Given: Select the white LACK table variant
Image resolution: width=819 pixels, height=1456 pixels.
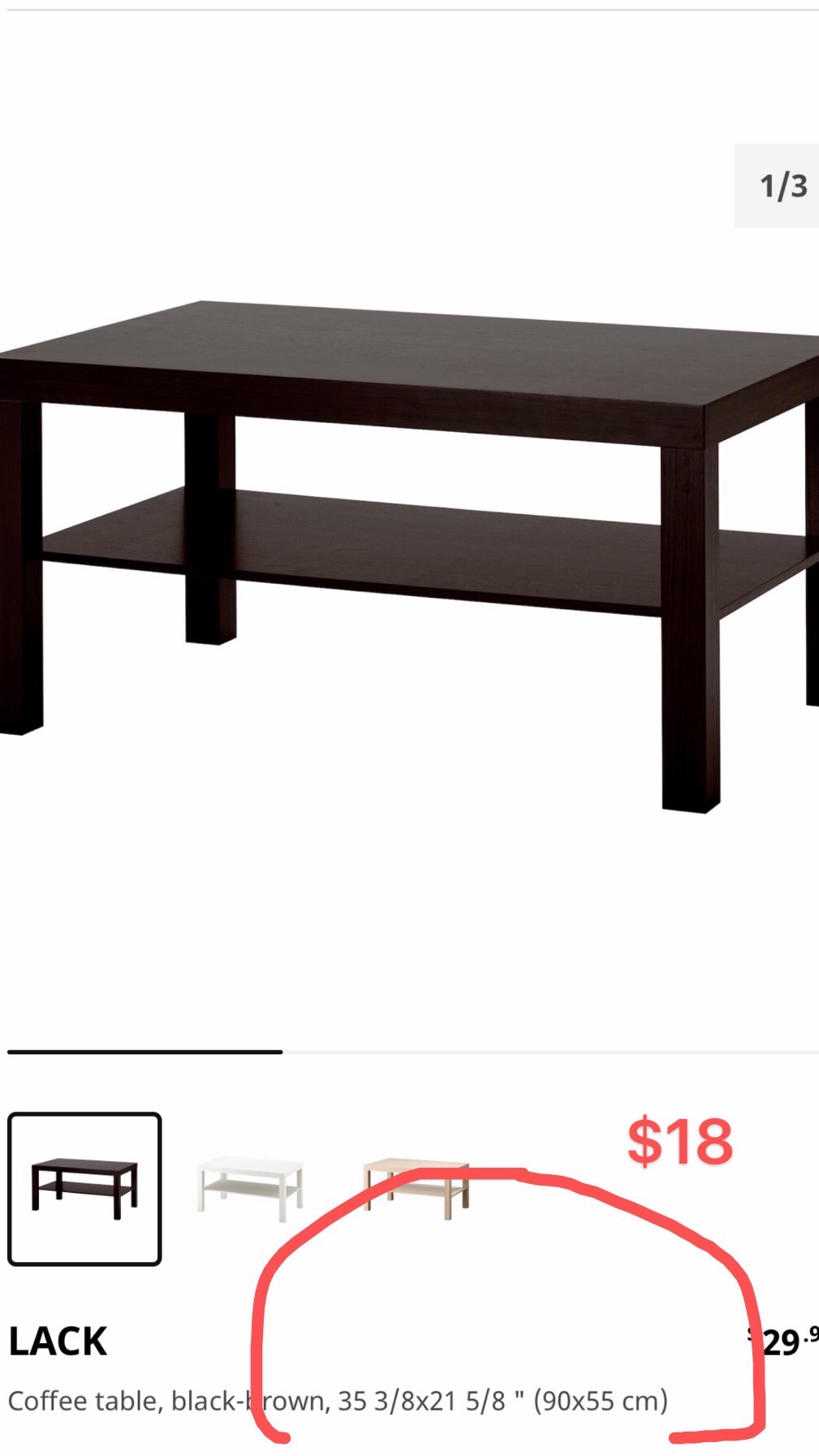Looking at the screenshot, I should [250, 1188].
